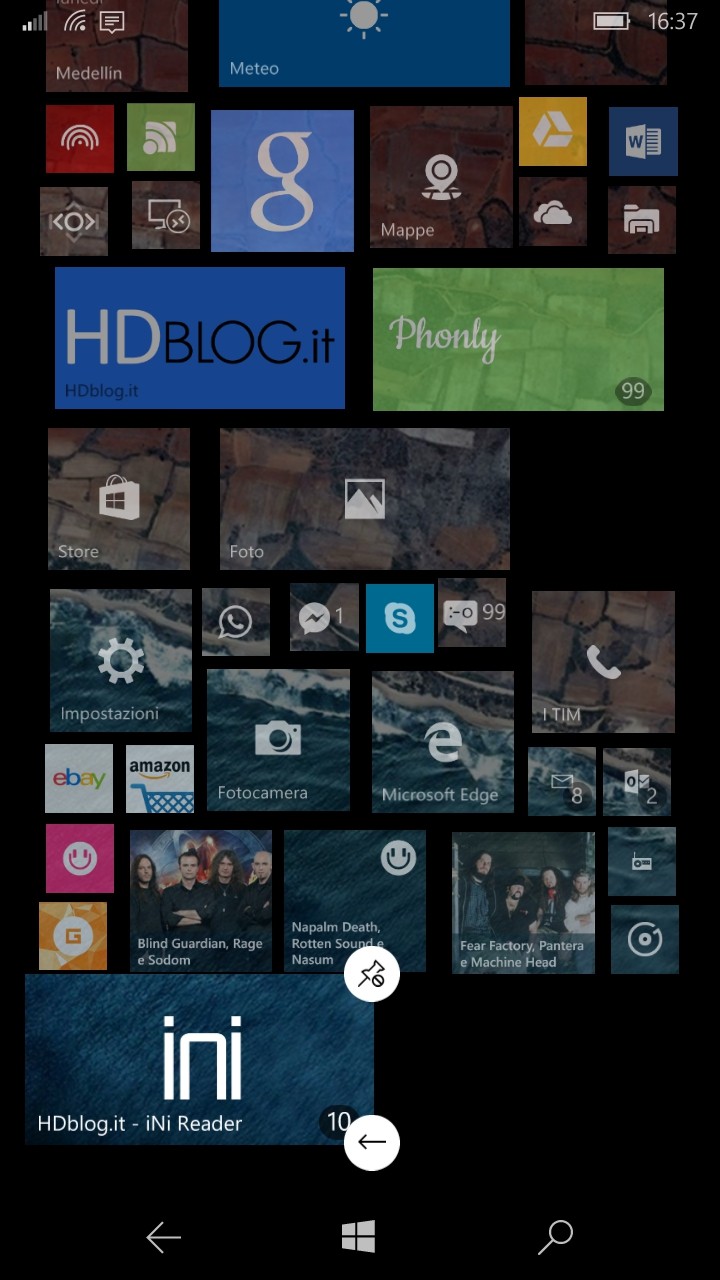The height and width of the screenshot is (1280, 720).
Task: Open the Meteo weather tile
Action: click(x=364, y=42)
